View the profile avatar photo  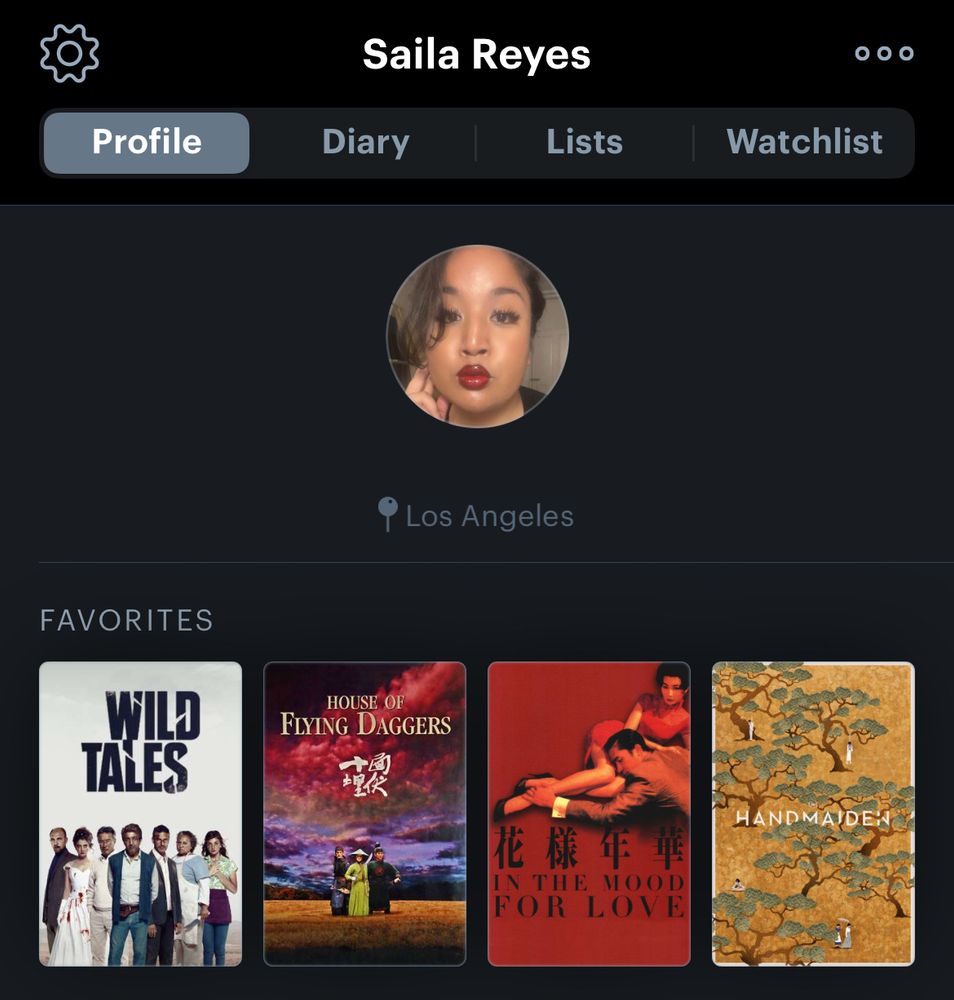click(x=477, y=336)
